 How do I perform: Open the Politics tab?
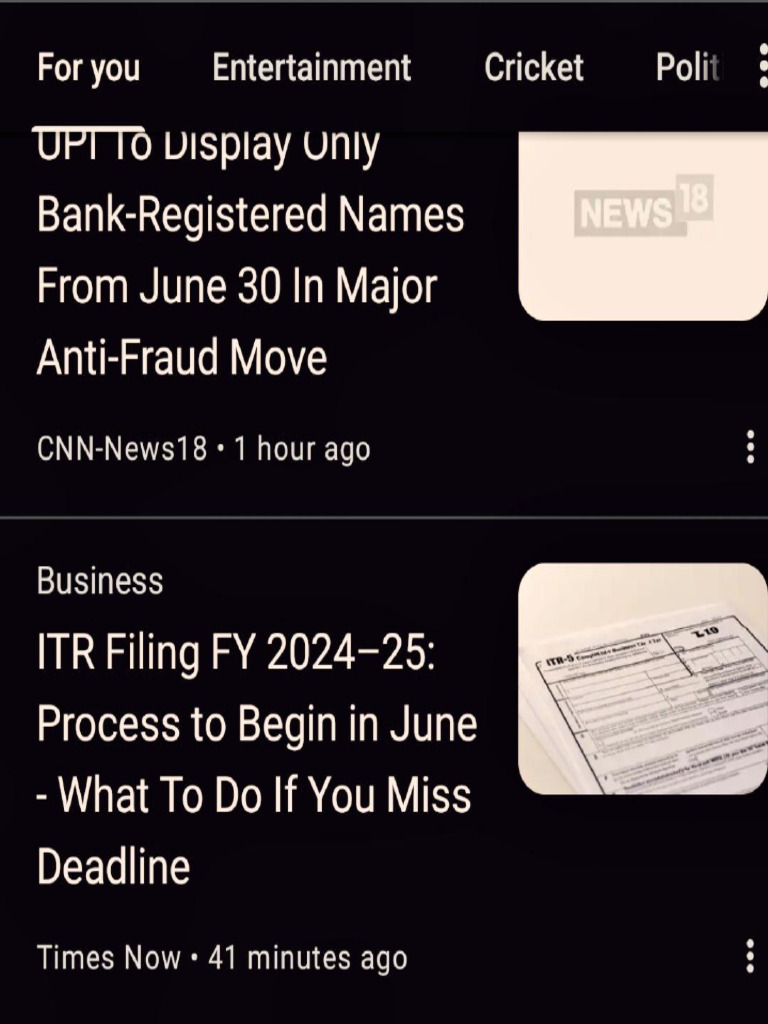(687, 68)
